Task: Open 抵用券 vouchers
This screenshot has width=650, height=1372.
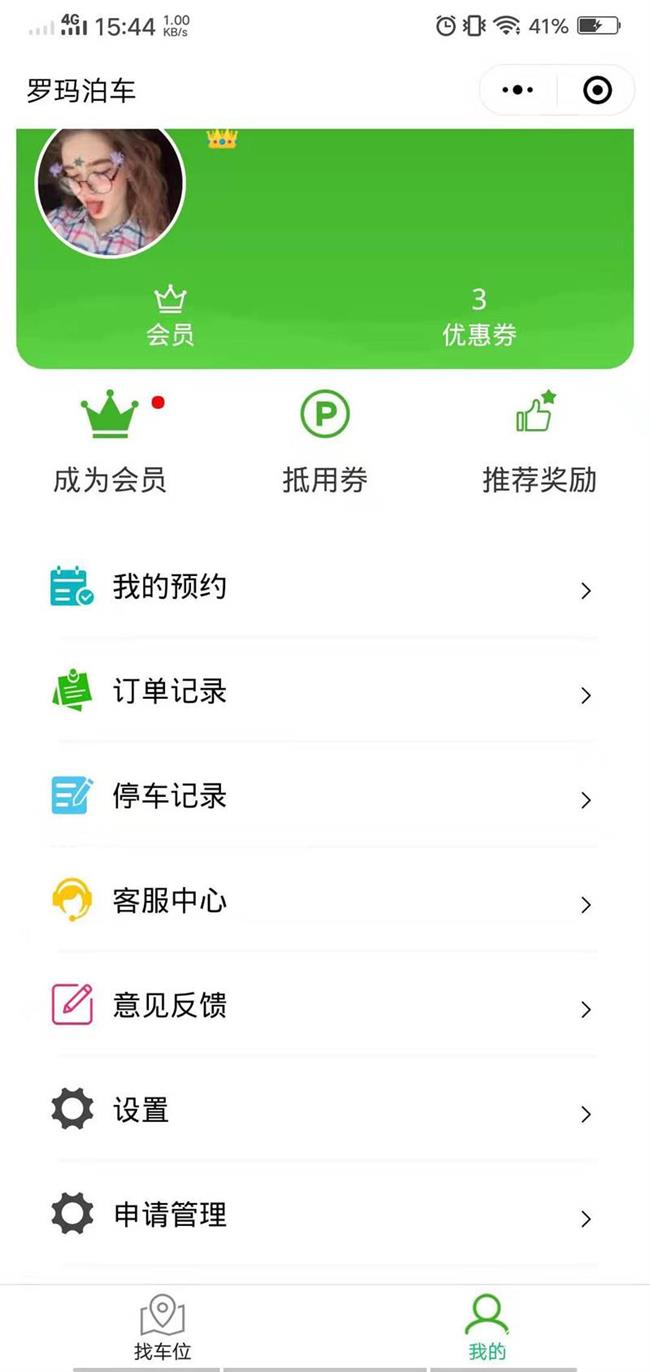Action: 325,441
